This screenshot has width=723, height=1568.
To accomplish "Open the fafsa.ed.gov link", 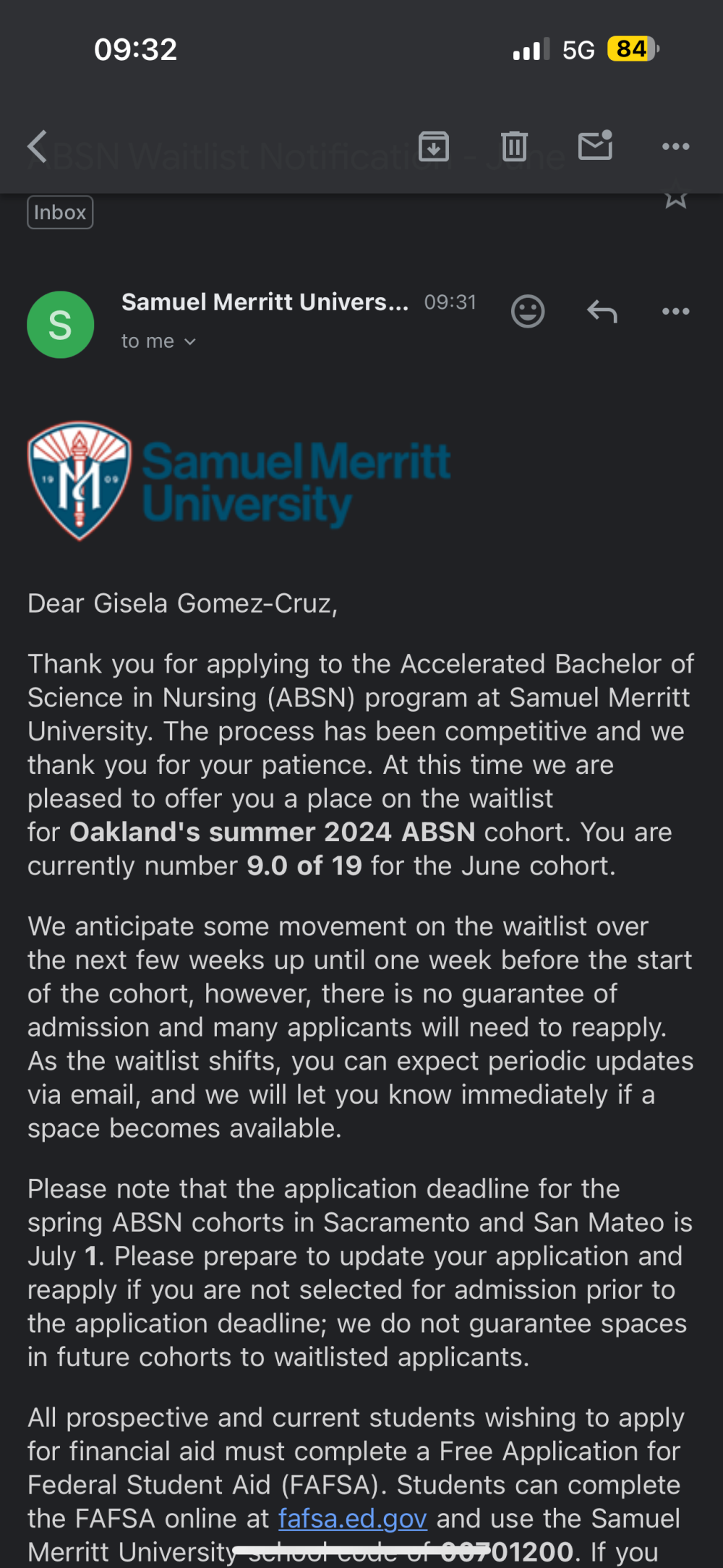I will point(353,1519).
